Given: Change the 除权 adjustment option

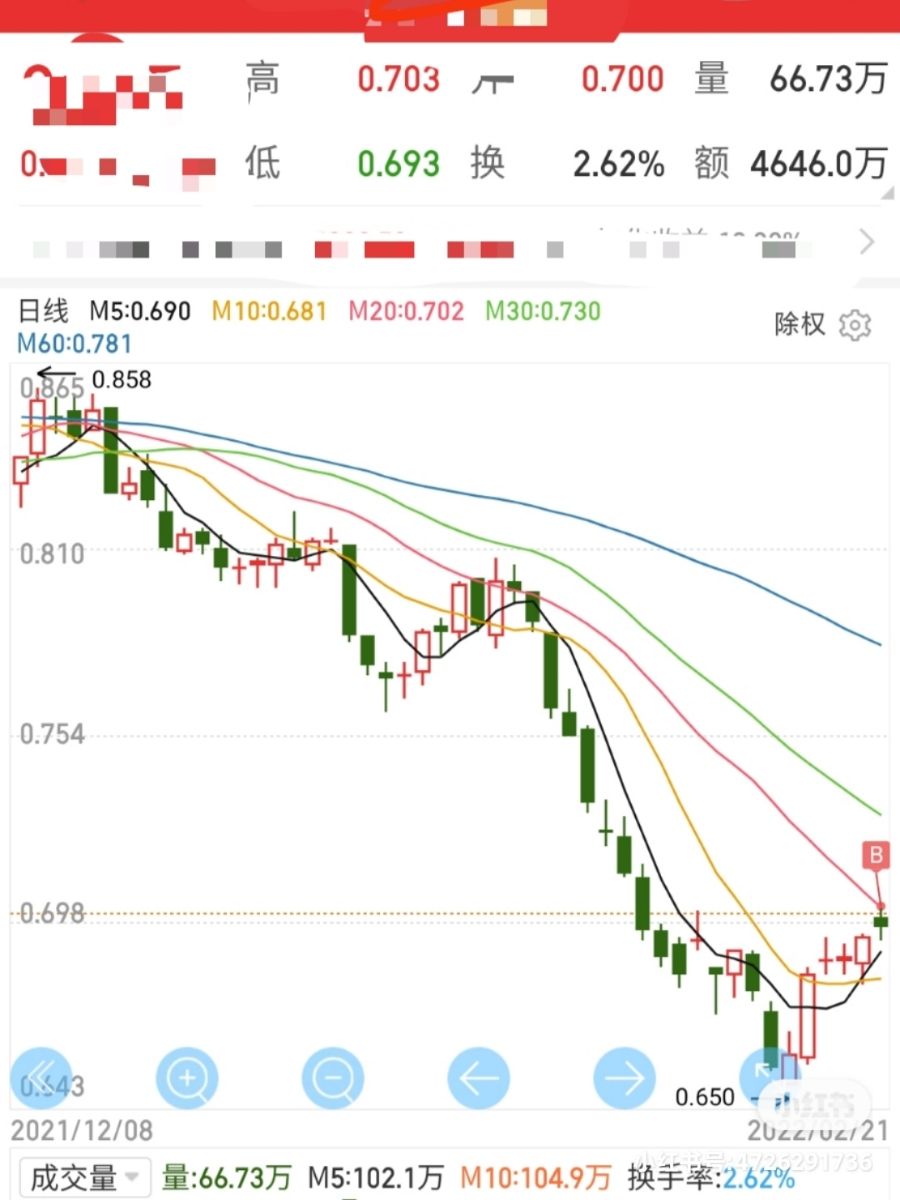Looking at the screenshot, I should point(800,325).
